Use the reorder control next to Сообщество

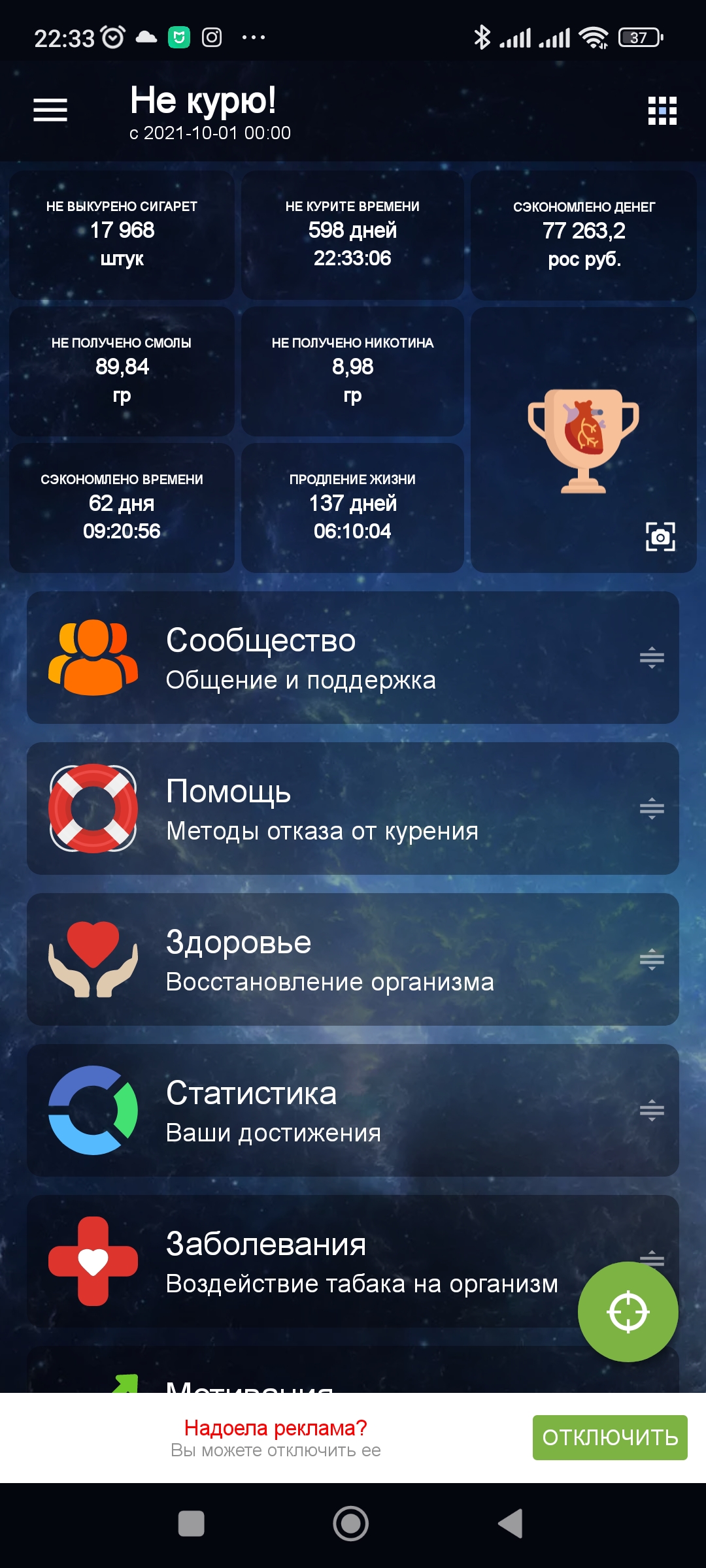coord(652,657)
